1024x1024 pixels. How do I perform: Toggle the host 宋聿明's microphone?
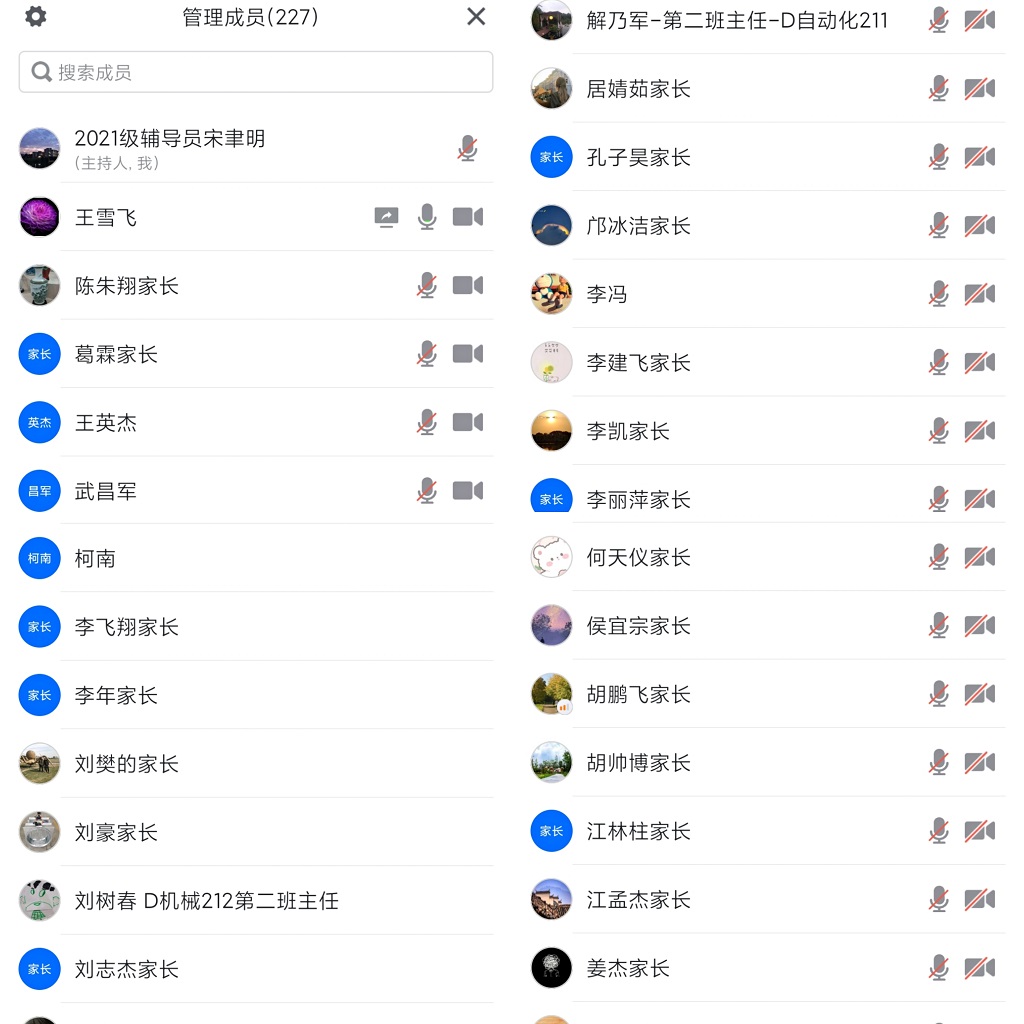click(467, 148)
